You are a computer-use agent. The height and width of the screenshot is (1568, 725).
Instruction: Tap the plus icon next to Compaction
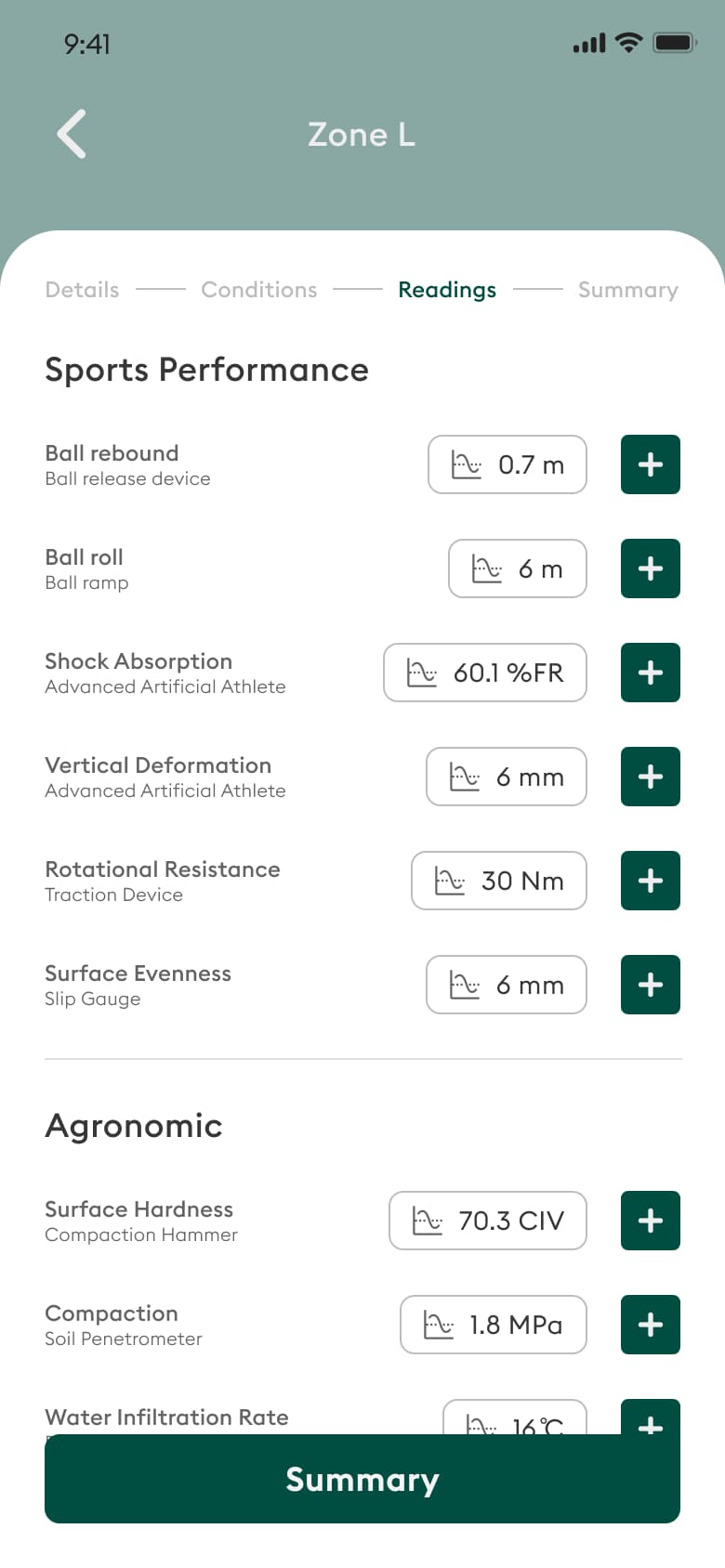[x=650, y=1325]
